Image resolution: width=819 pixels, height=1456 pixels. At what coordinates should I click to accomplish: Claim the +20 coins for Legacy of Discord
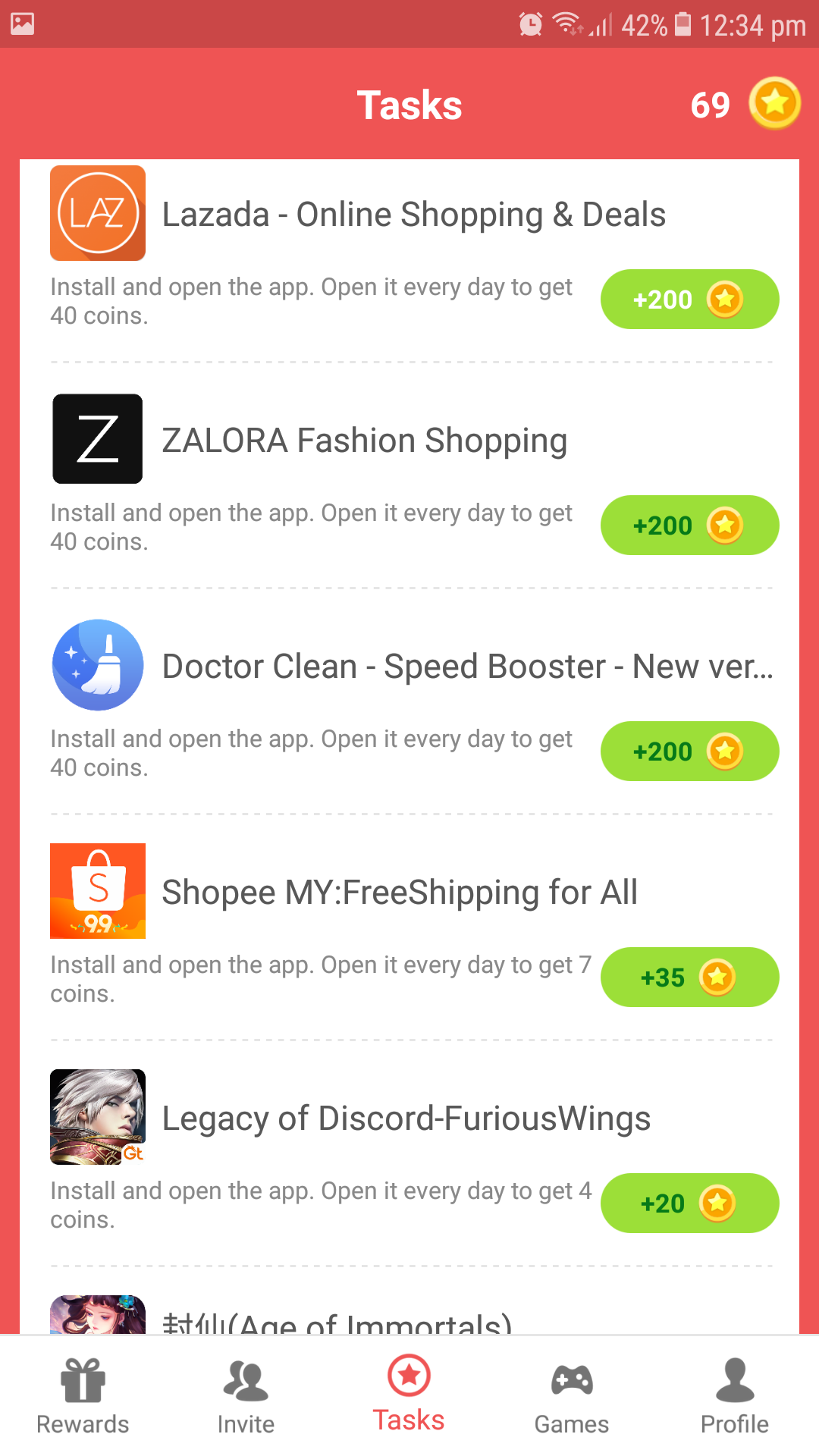[689, 1203]
